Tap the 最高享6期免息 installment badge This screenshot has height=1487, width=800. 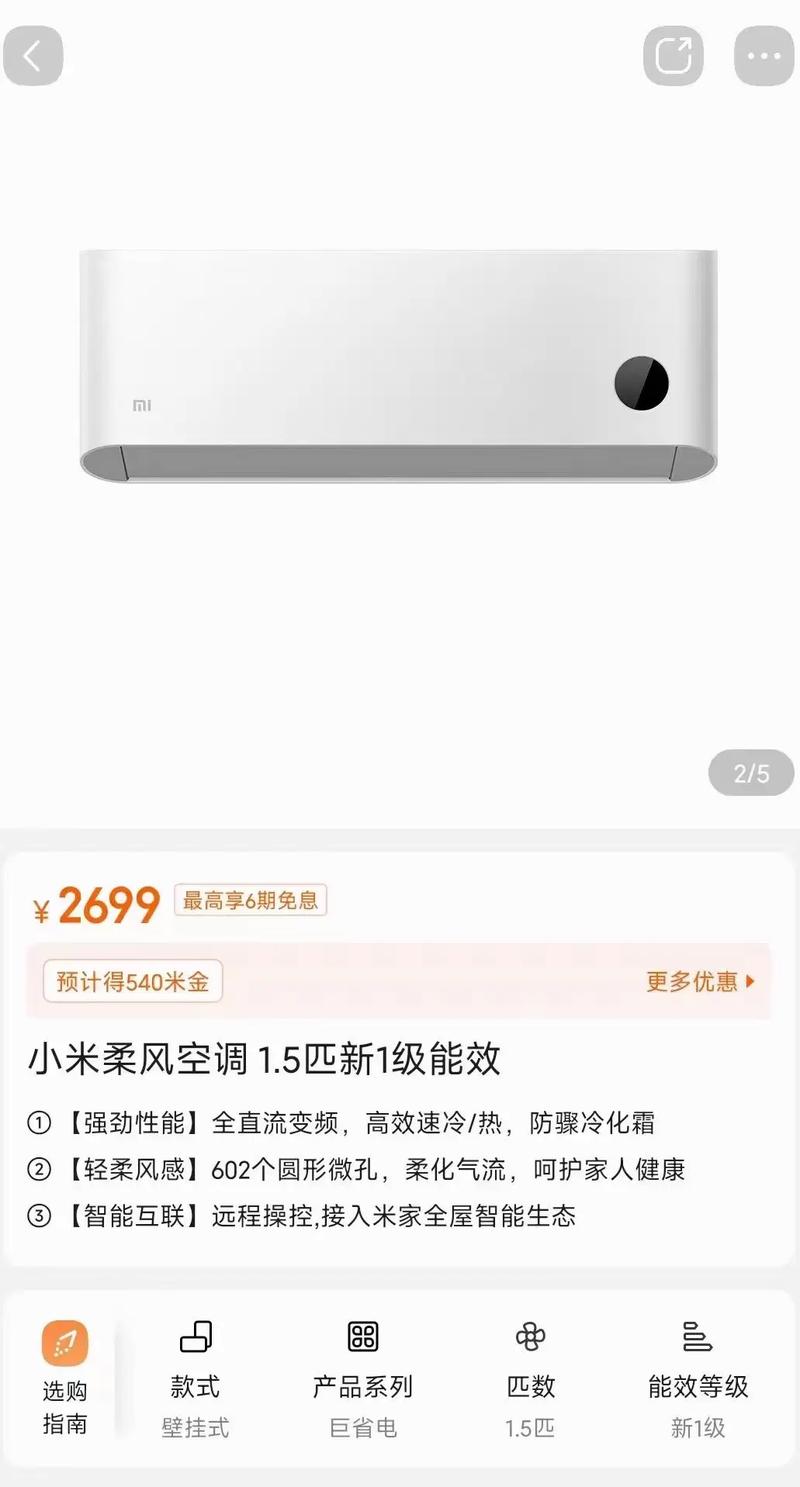249,900
